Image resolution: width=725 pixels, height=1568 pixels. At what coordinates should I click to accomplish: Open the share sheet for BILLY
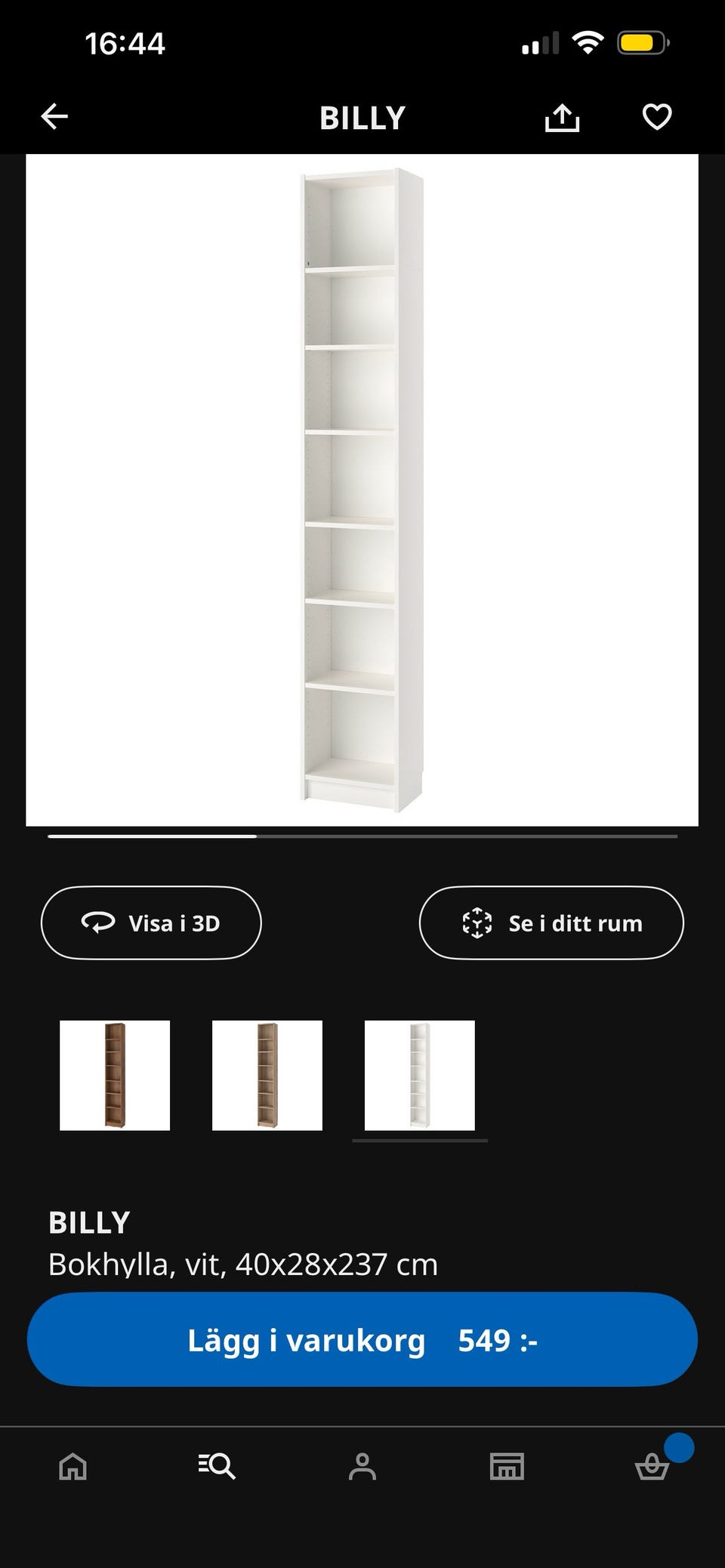563,116
